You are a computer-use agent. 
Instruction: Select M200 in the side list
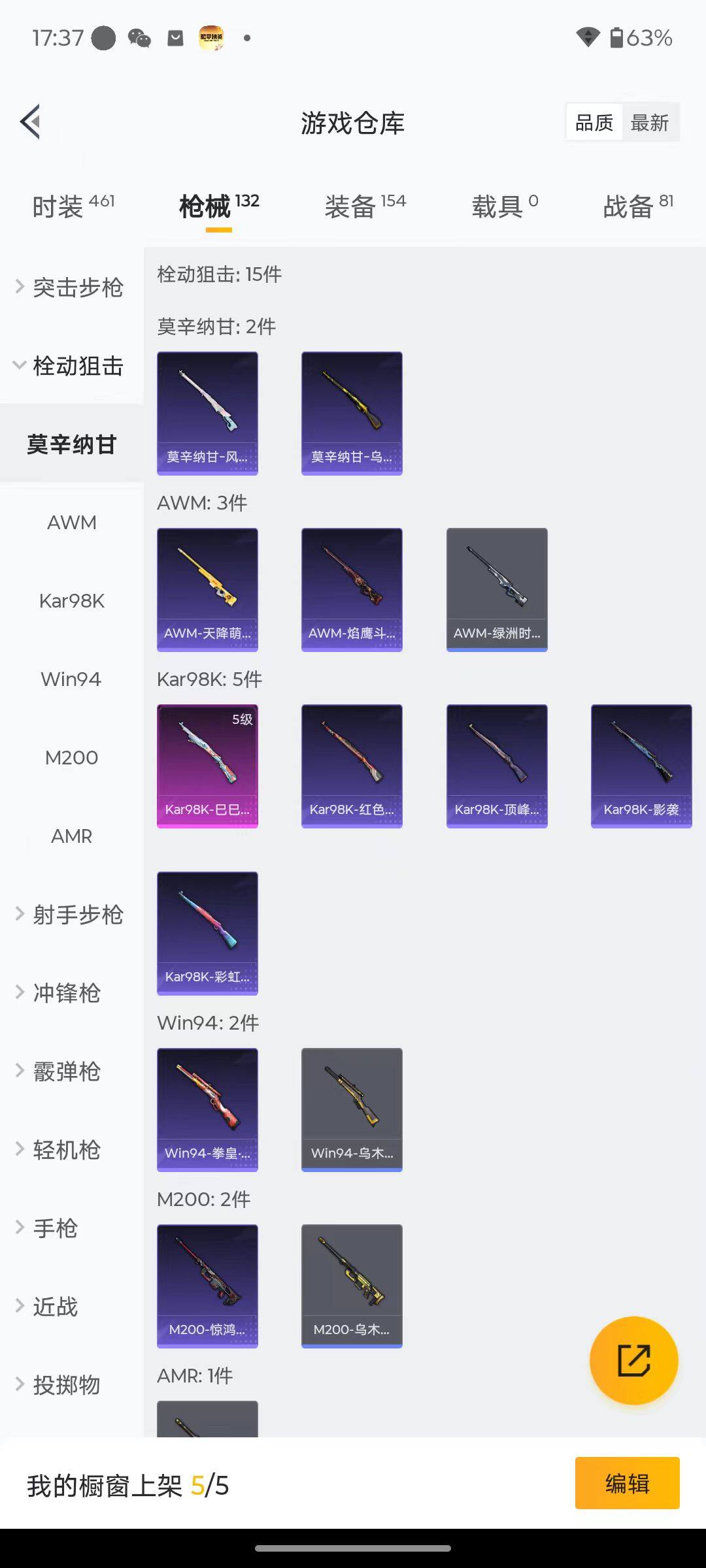[x=71, y=757]
